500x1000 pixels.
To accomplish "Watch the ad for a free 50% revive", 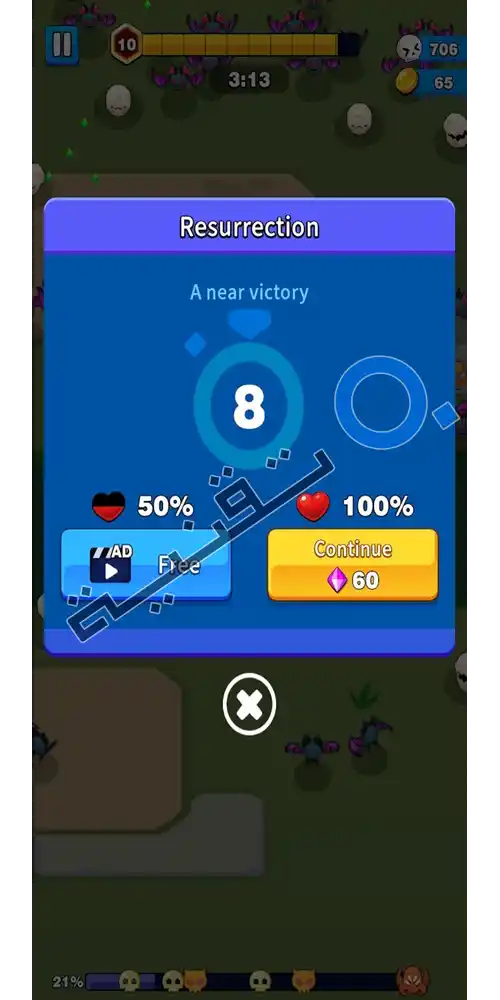I will (146, 564).
